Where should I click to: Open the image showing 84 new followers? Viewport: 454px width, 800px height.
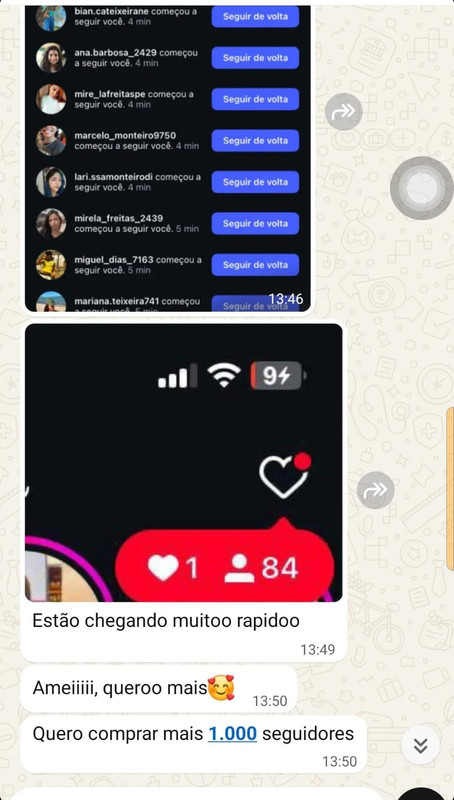pyautogui.click(x=184, y=463)
